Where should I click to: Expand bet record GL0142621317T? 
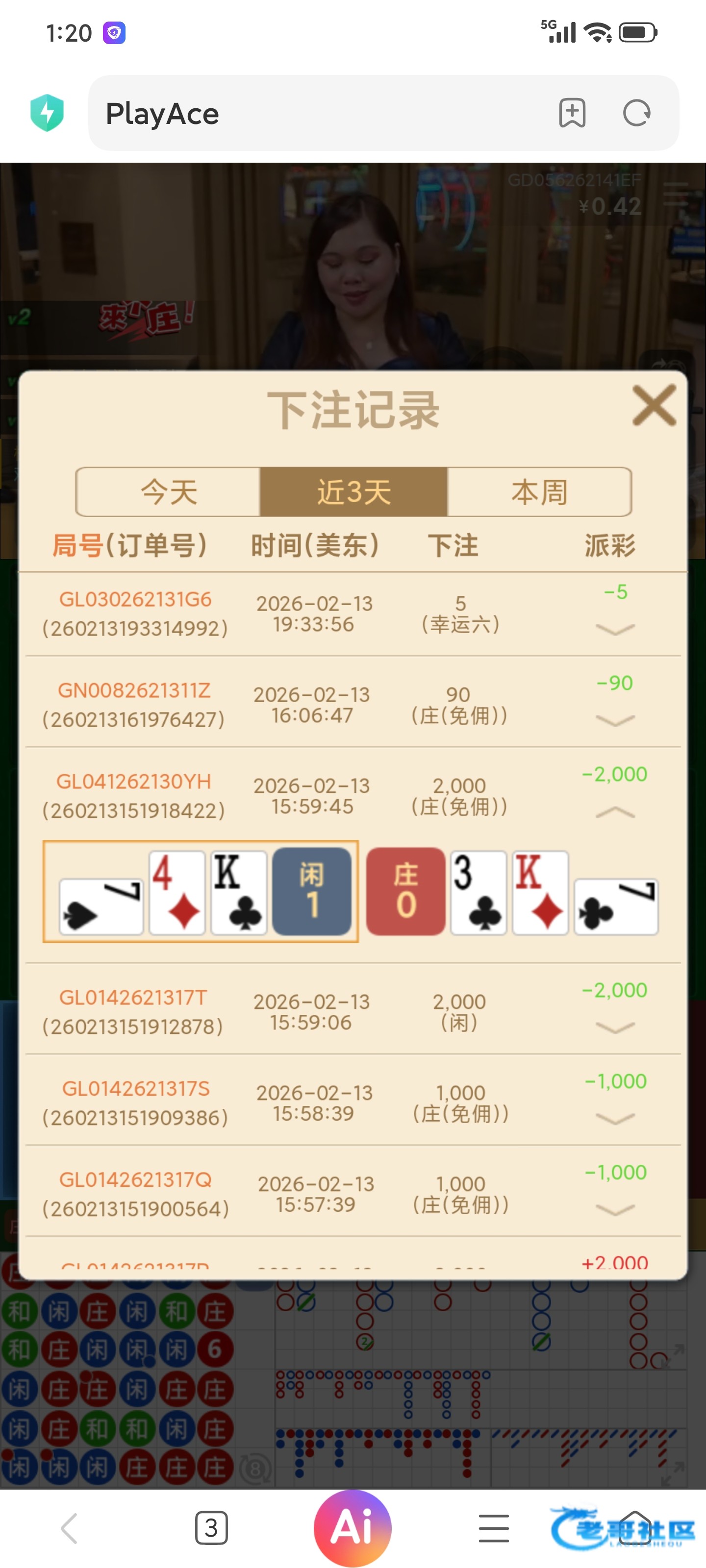coord(615,1028)
